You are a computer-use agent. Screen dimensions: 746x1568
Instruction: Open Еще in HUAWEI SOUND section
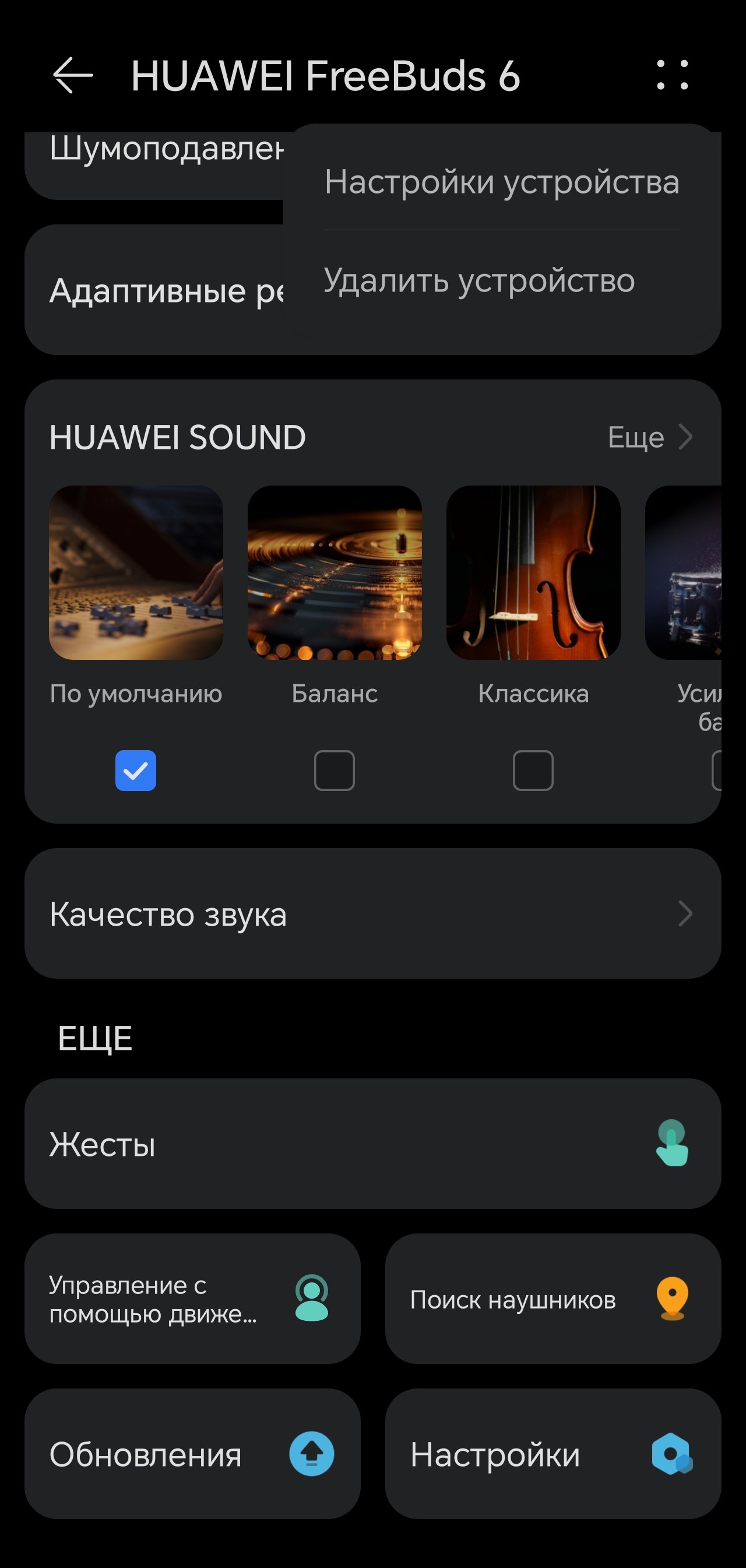click(649, 437)
